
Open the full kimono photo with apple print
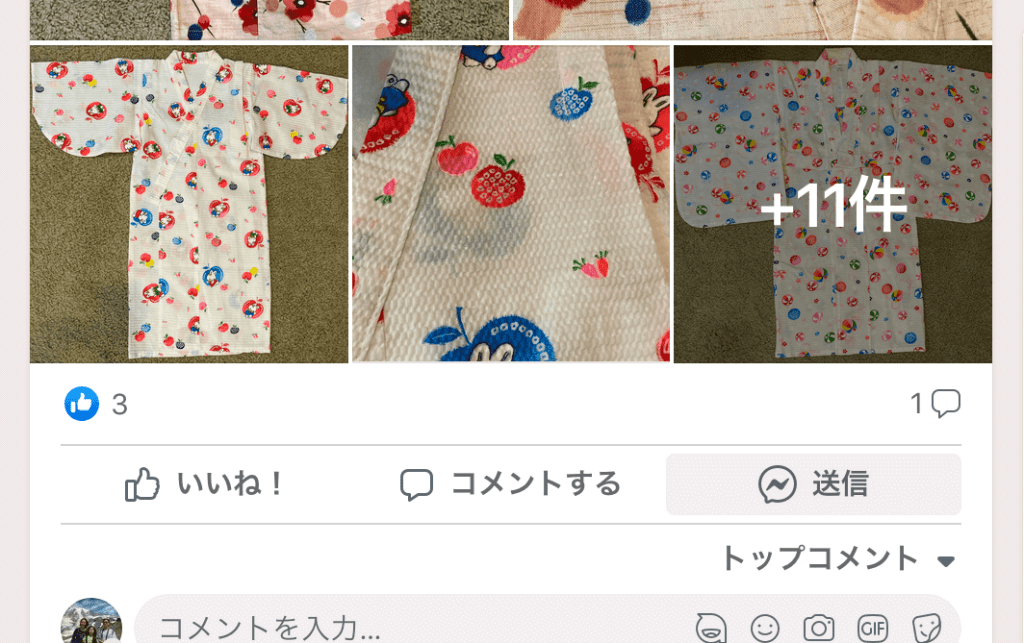189,204
